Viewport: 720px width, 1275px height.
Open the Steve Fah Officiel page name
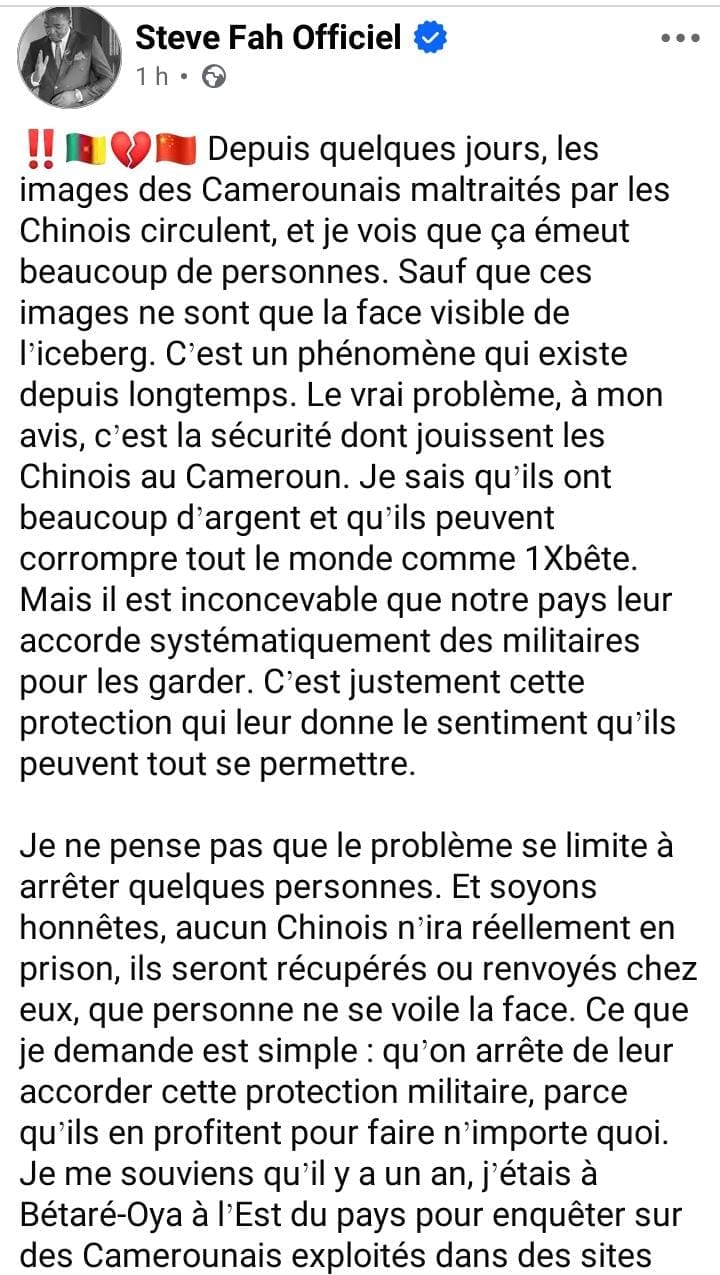pos(268,39)
